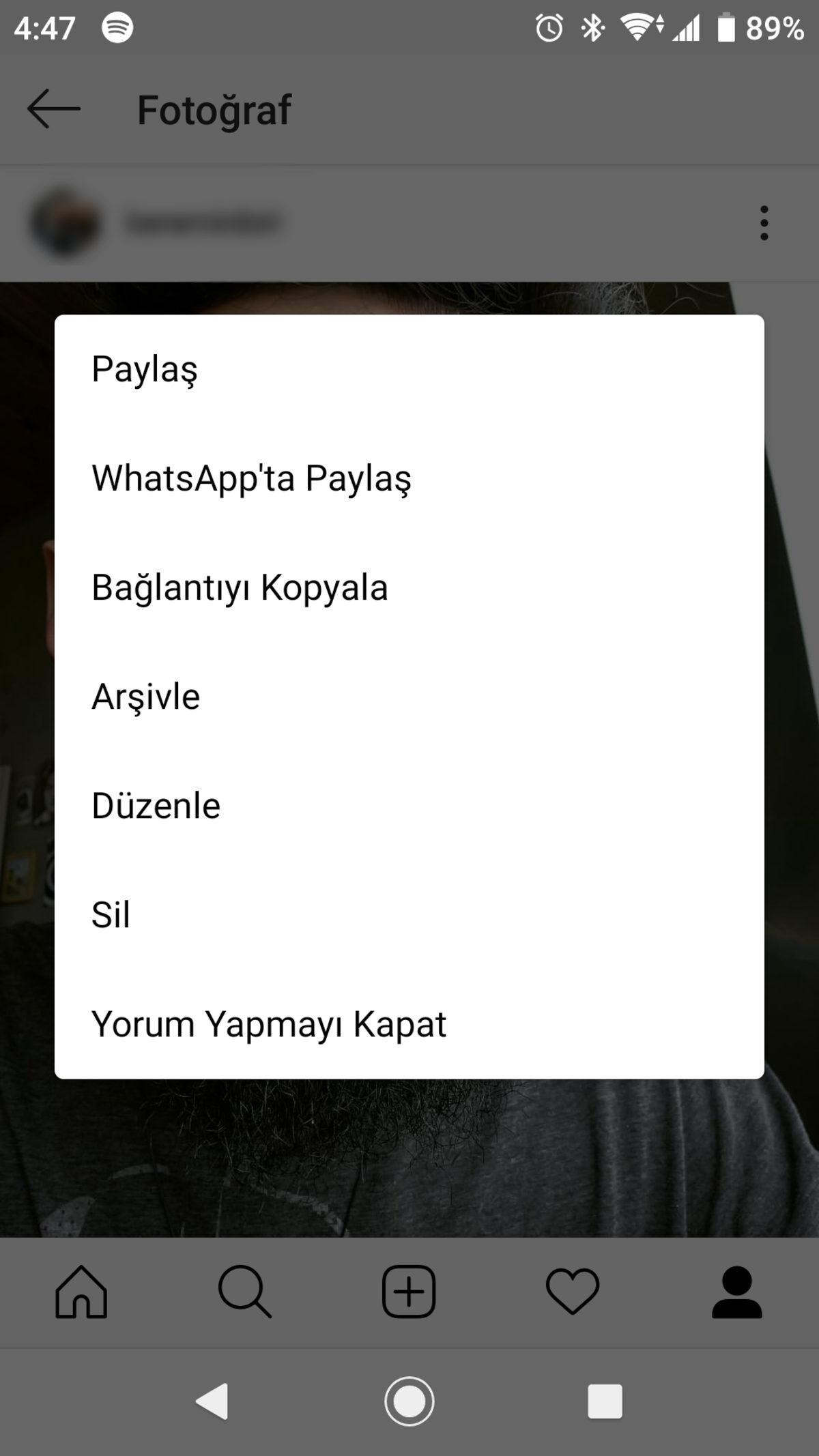This screenshot has width=819, height=1456.
Task: Select Düzenle to edit the post
Action: coord(156,806)
